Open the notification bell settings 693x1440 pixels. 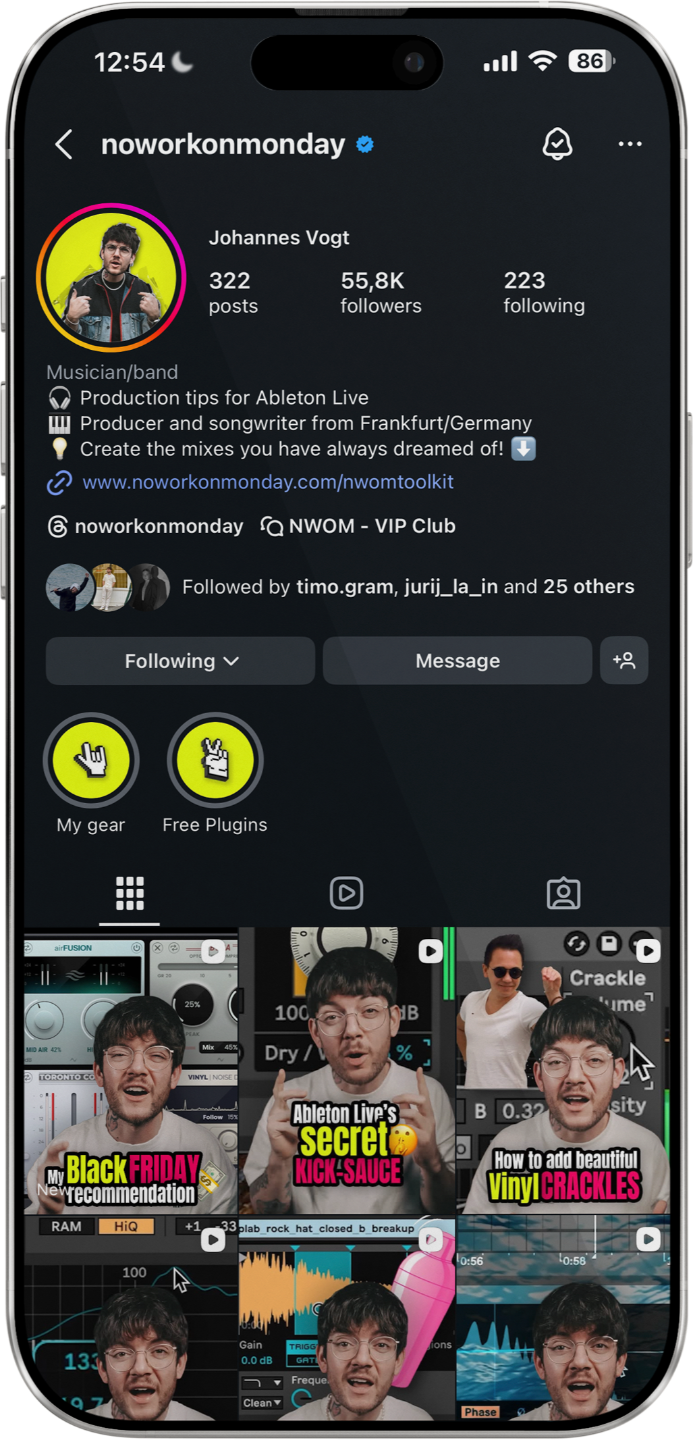[x=557, y=144]
